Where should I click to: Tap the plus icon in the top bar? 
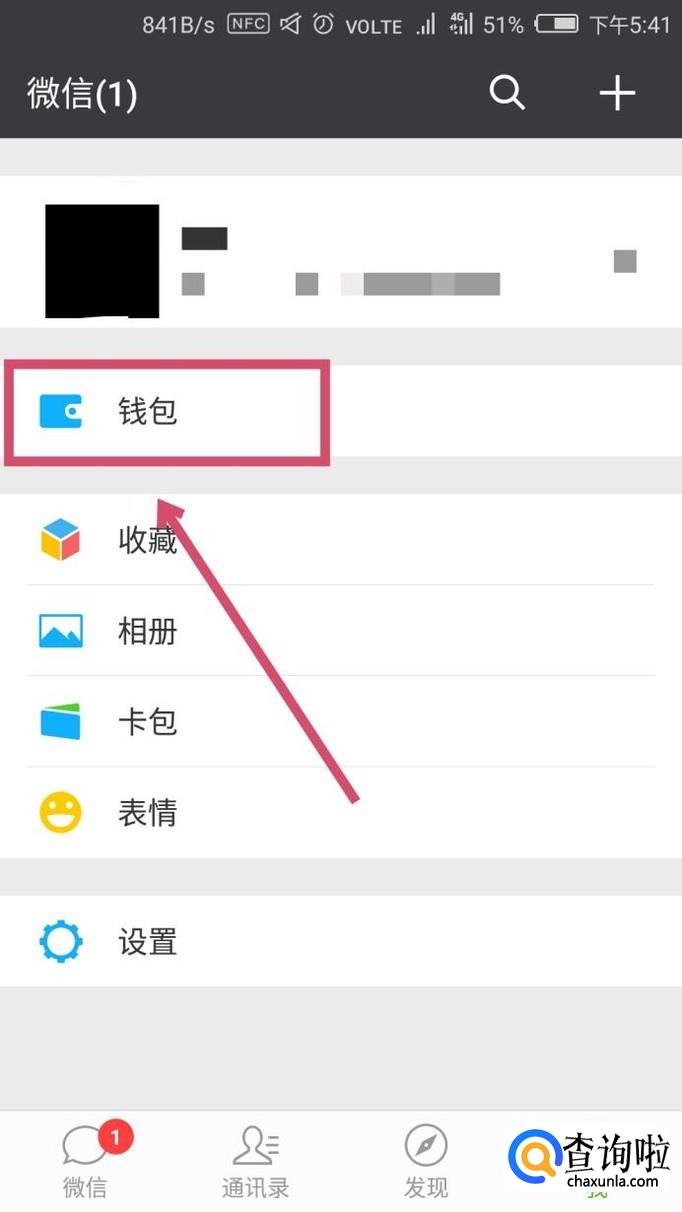coord(617,93)
